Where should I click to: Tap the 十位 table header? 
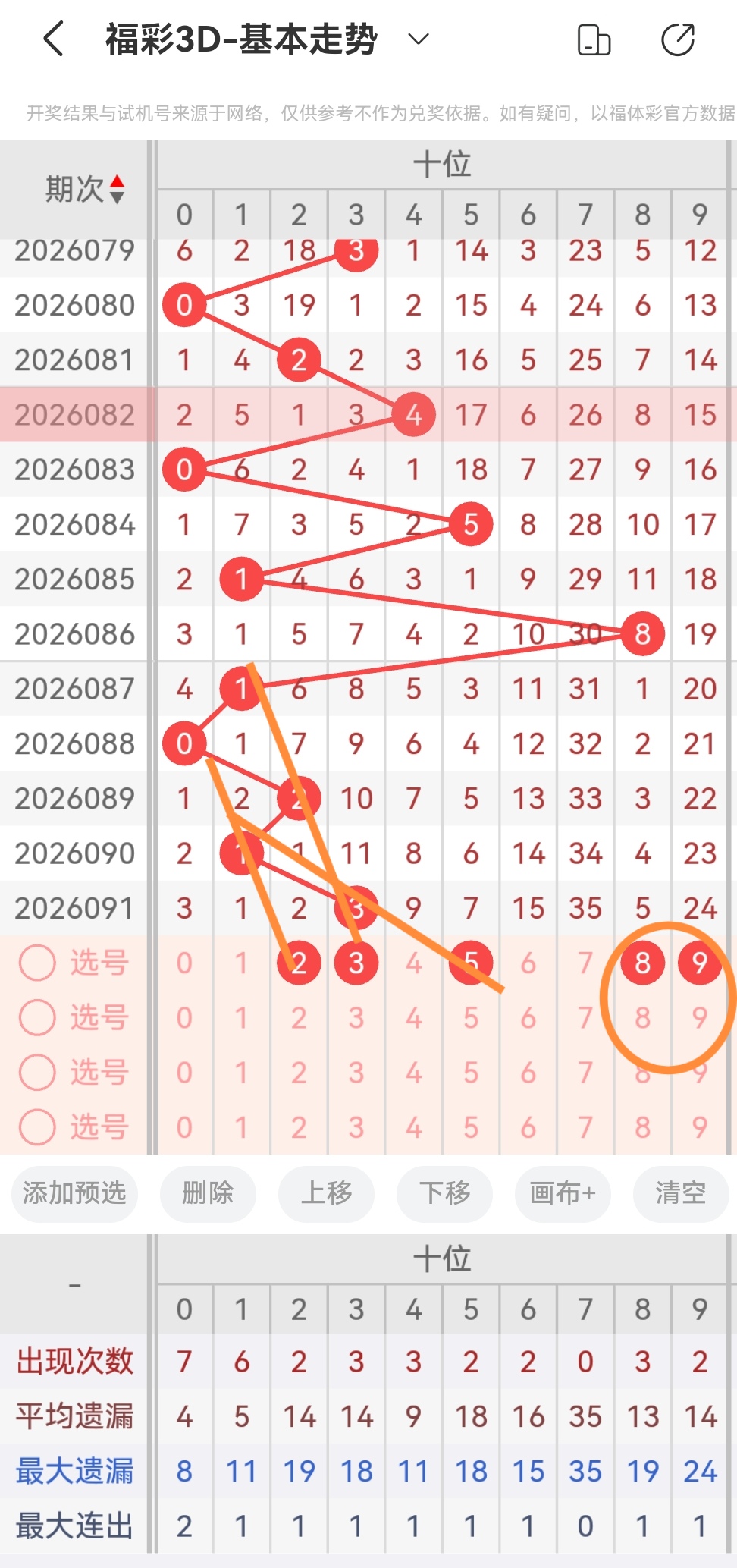pyautogui.click(x=444, y=164)
